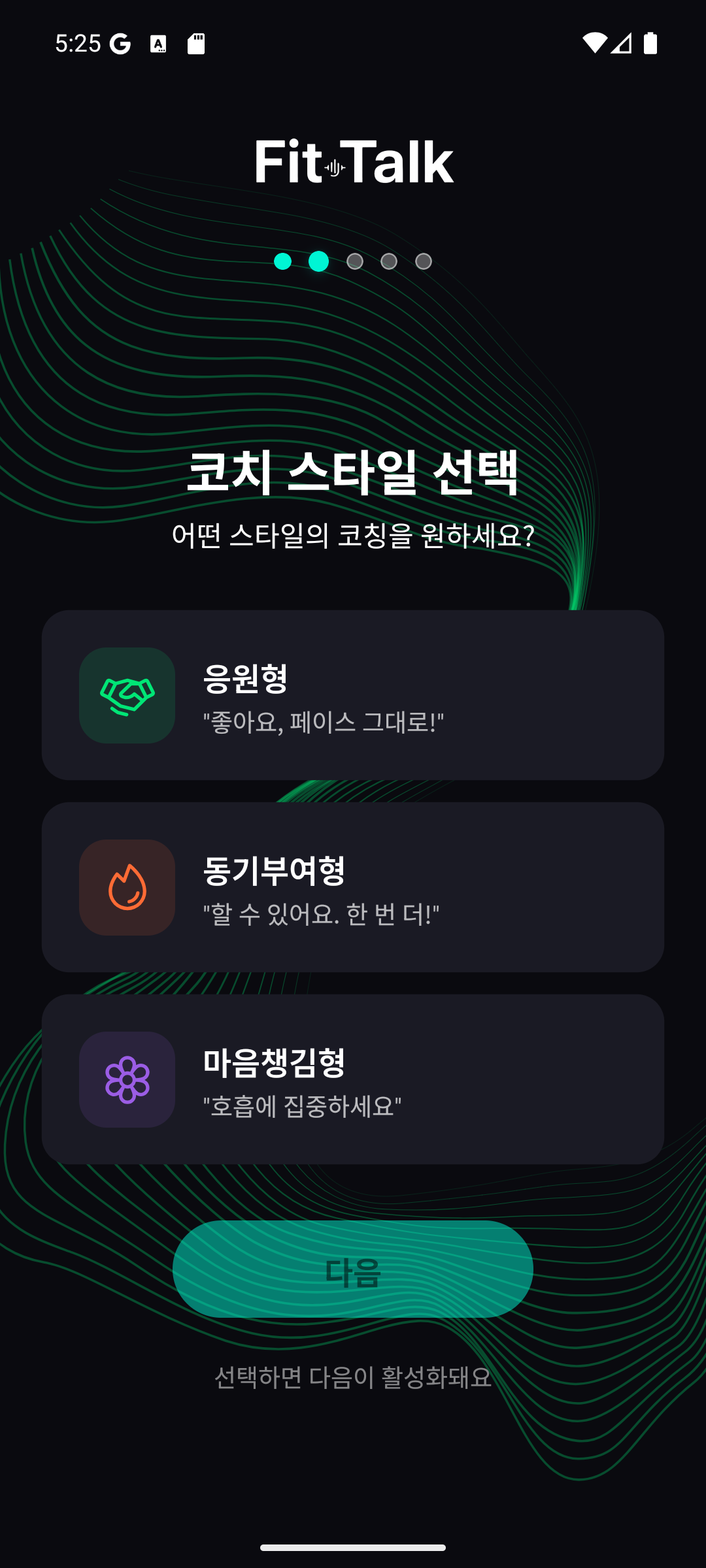Tap the orange flame icon for 동기부여형
Screen dimensions: 706x1568
[127, 887]
